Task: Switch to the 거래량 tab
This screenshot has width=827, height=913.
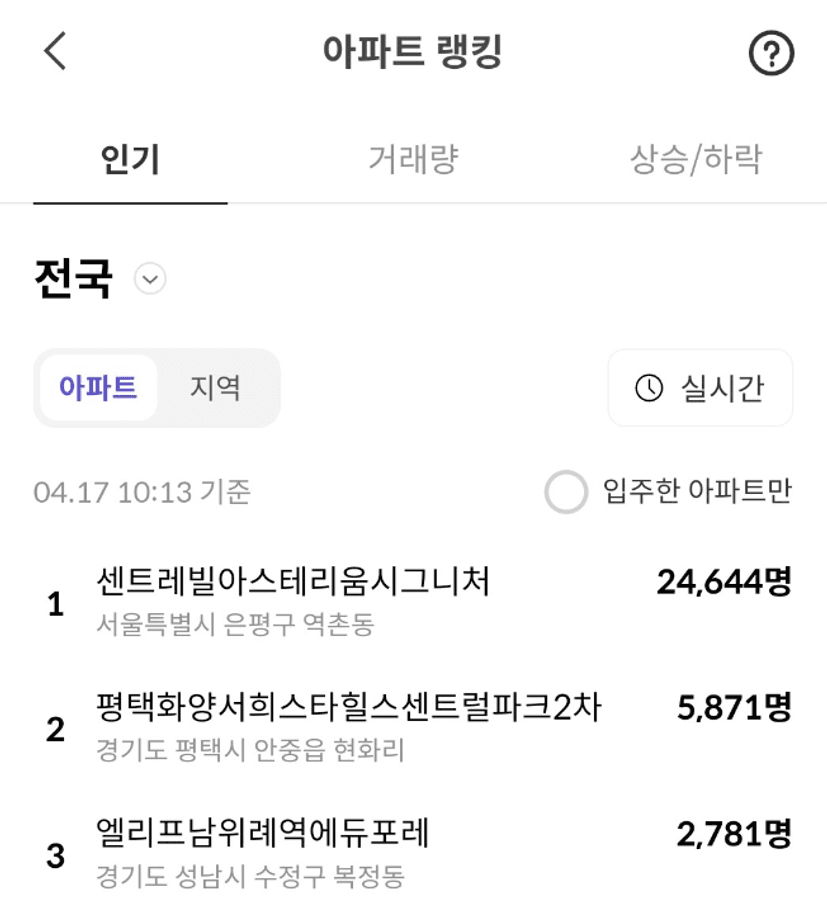Action: [413, 160]
